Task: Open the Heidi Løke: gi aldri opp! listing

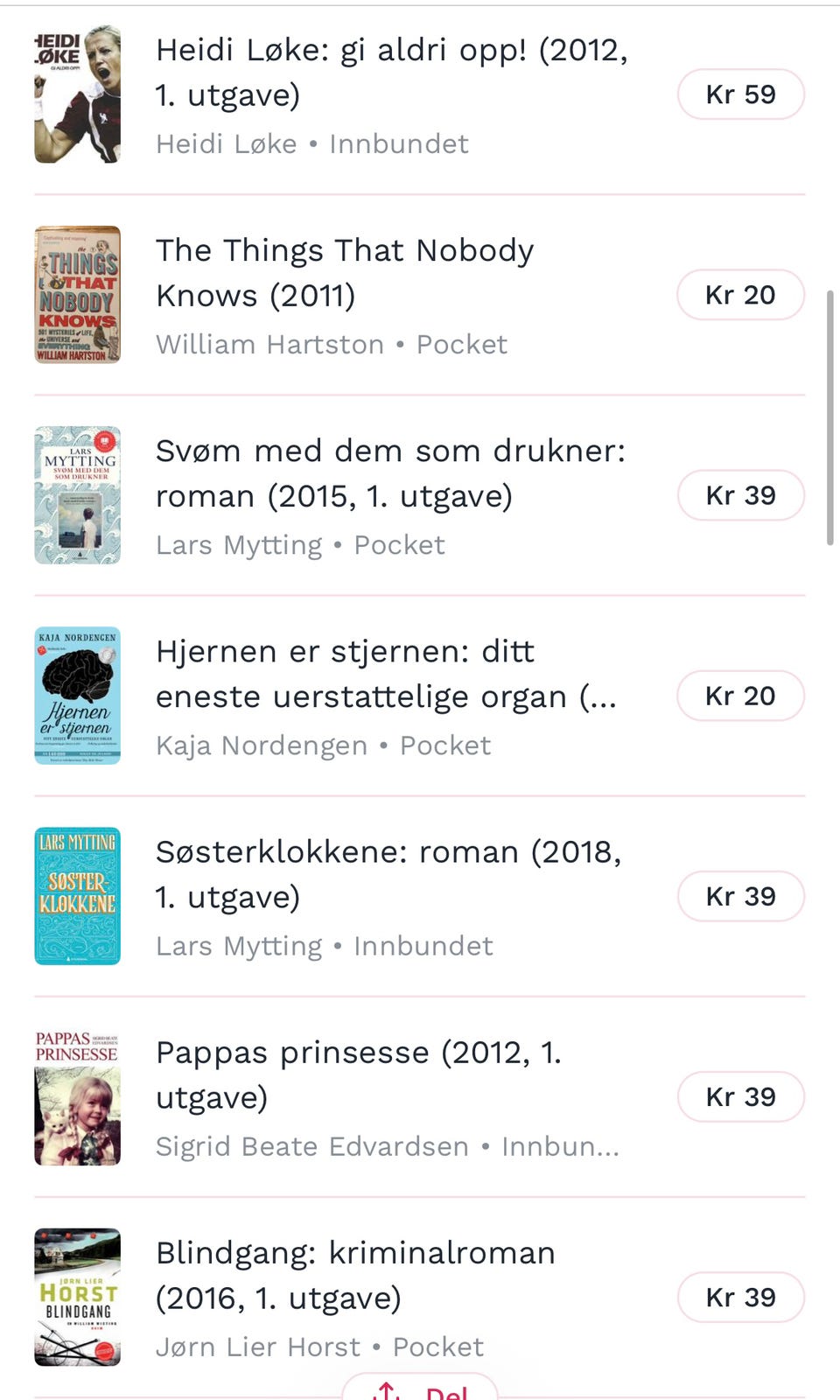Action: point(391,72)
